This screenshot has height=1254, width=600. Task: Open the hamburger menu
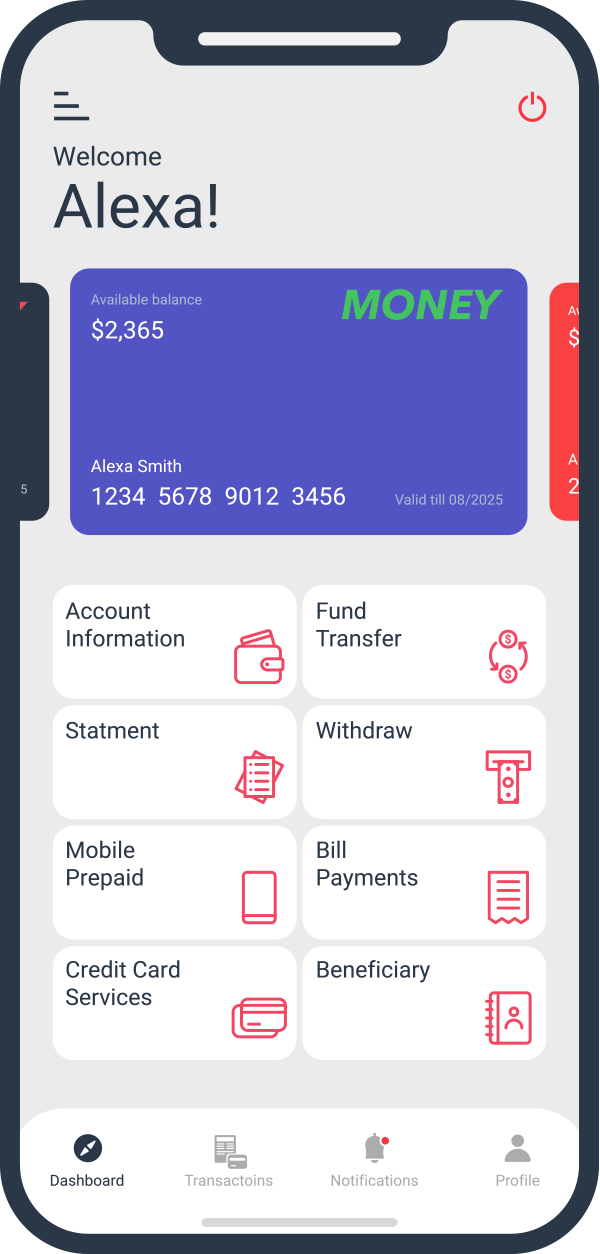tap(71, 106)
